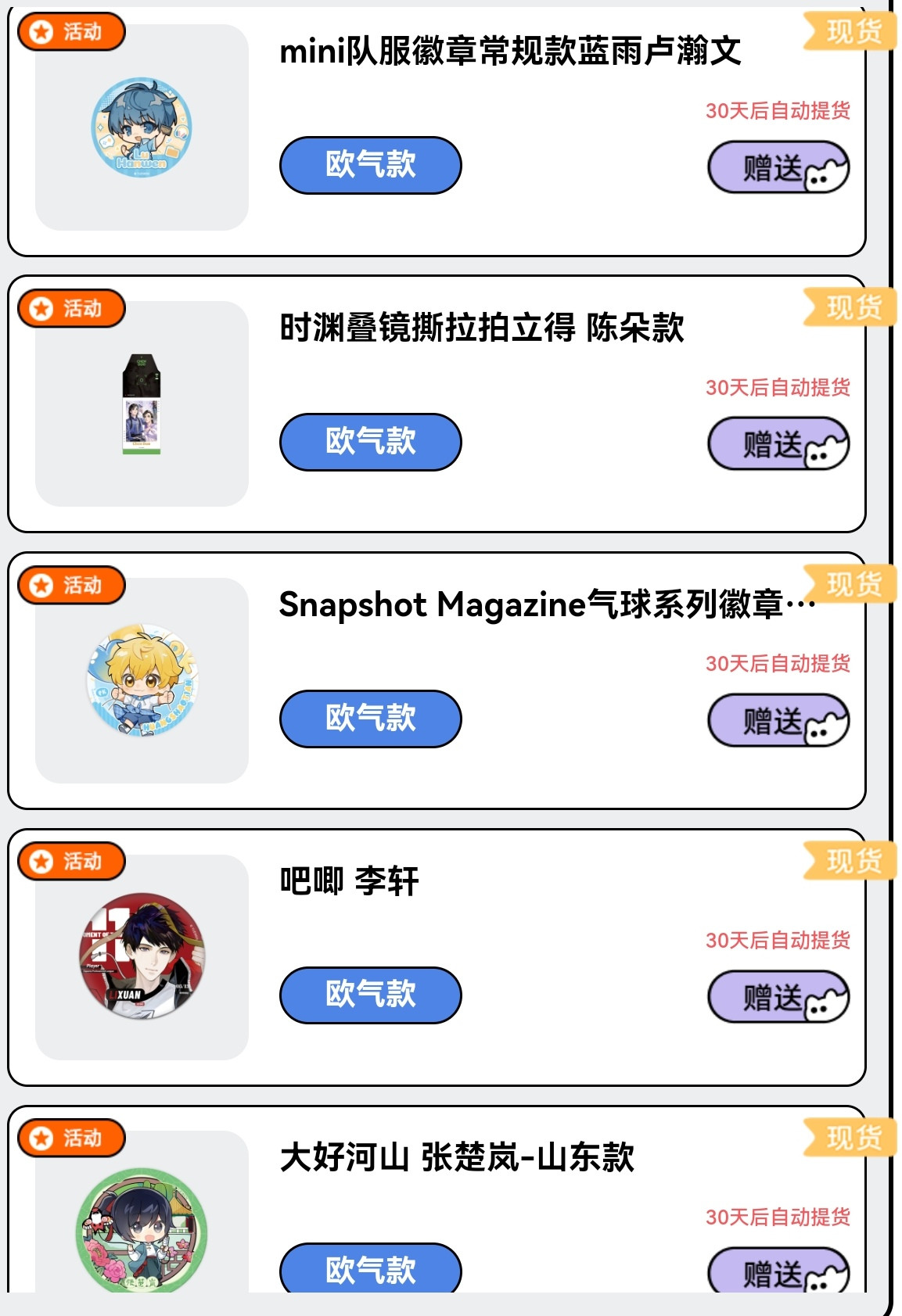Viewport: 902px width, 1316px height.
Task: Select 欧气款 on 张楚岚-山东款 card
Action: tap(370, 1270)
